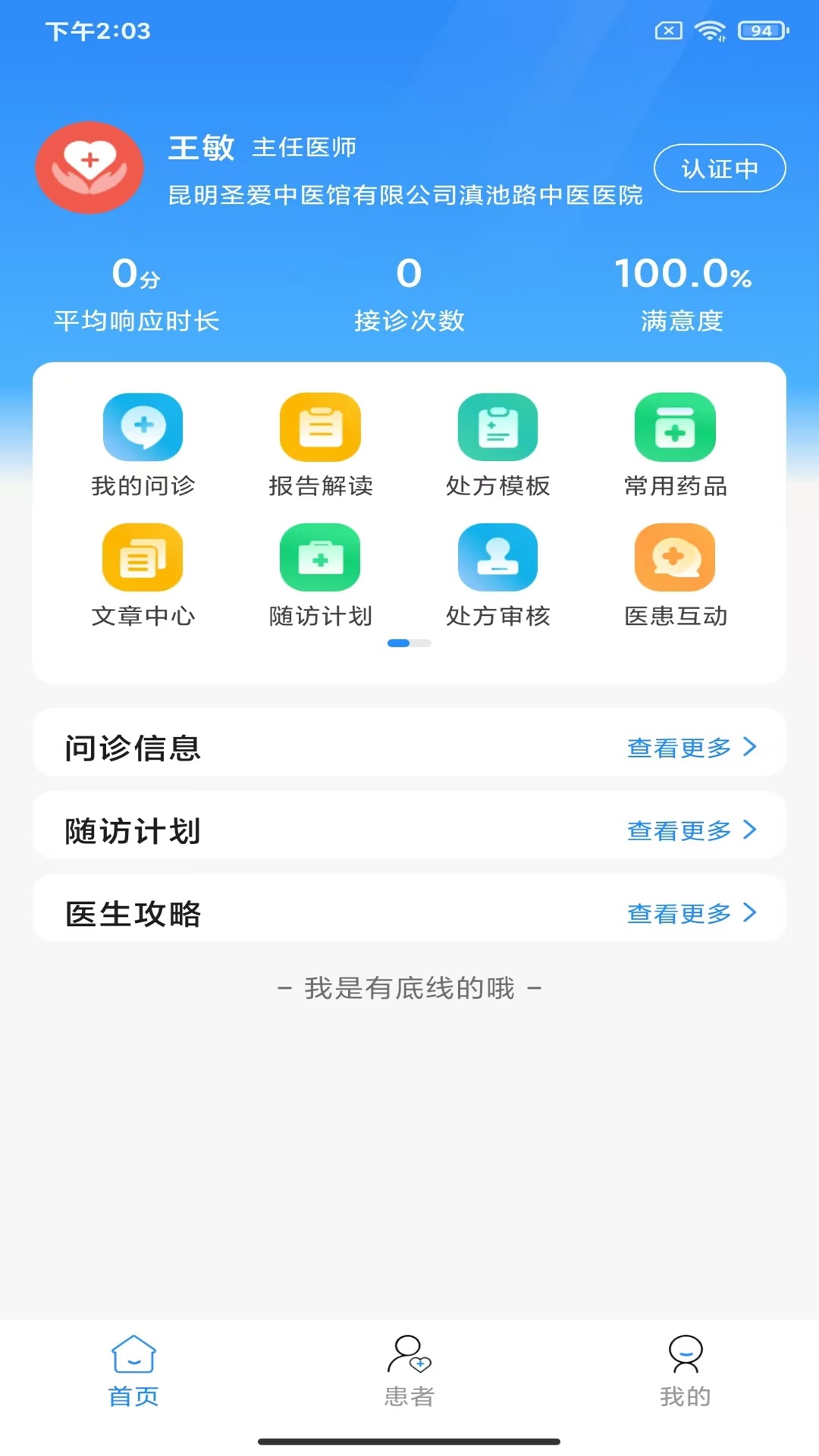Tap the Wi-Fi status icon

click(710, 31)
